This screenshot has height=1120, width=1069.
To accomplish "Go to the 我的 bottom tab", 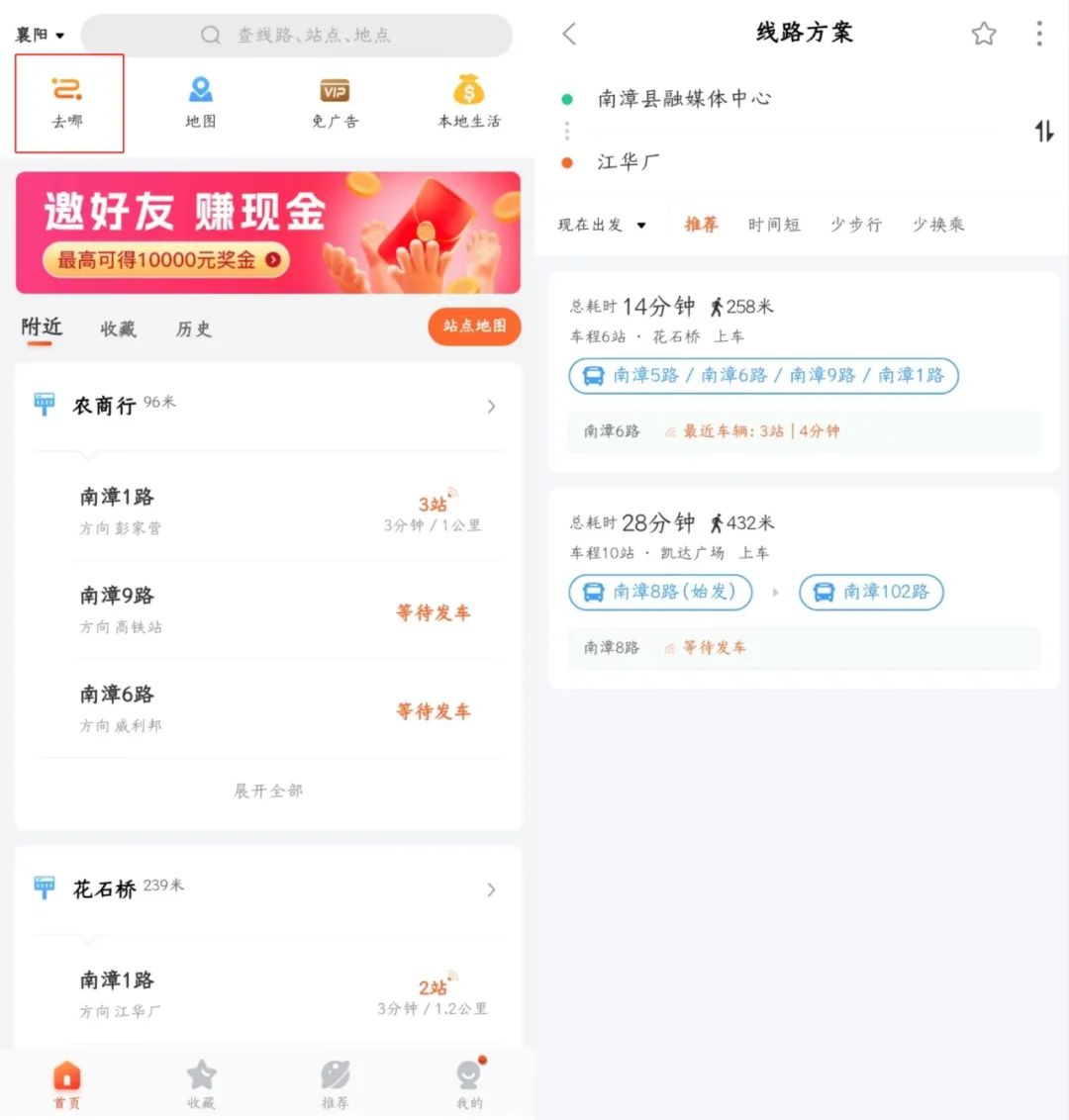I will coord(469,1083).
